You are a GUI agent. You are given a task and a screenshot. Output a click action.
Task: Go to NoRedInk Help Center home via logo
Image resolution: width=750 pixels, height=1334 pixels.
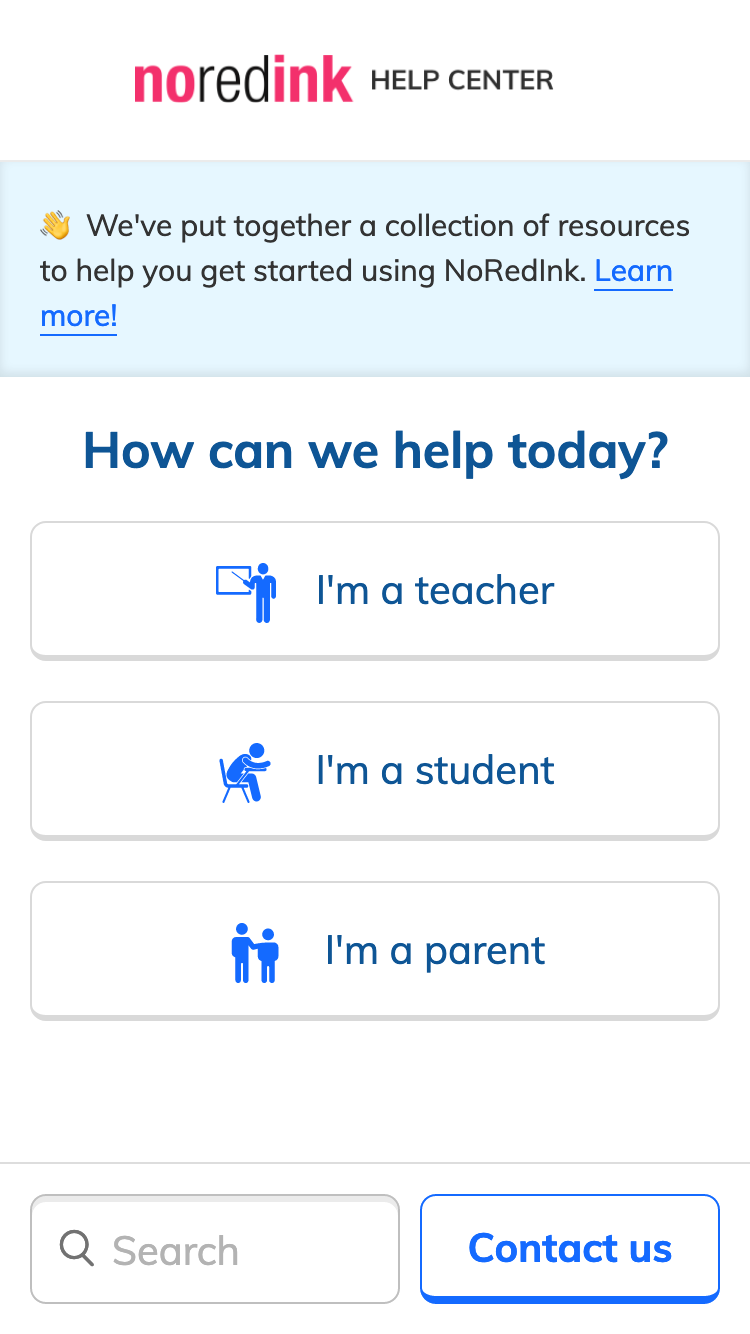tap(343, 80)
